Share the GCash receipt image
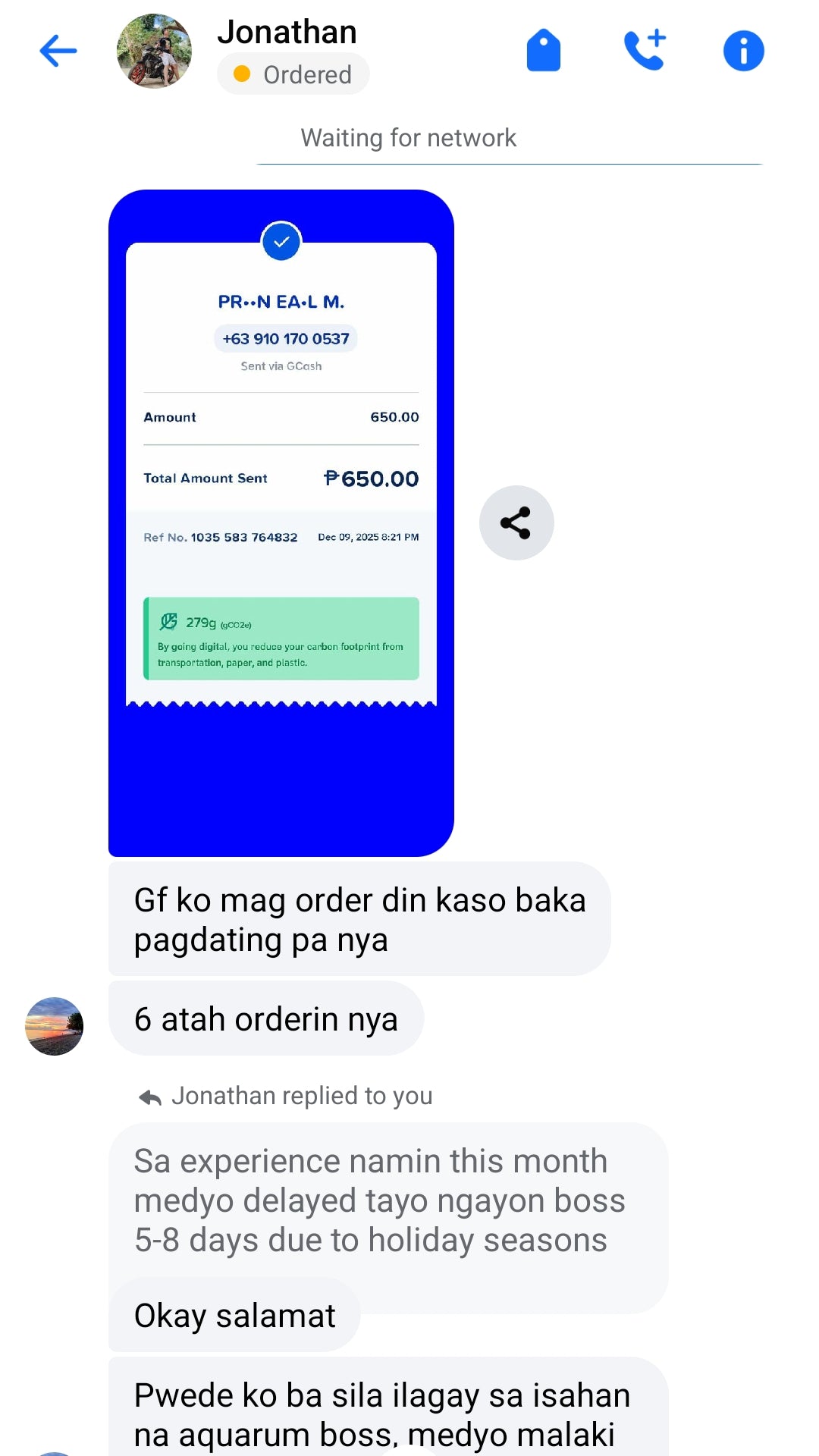The image size is (819, 1456). [x=516, y=523]
